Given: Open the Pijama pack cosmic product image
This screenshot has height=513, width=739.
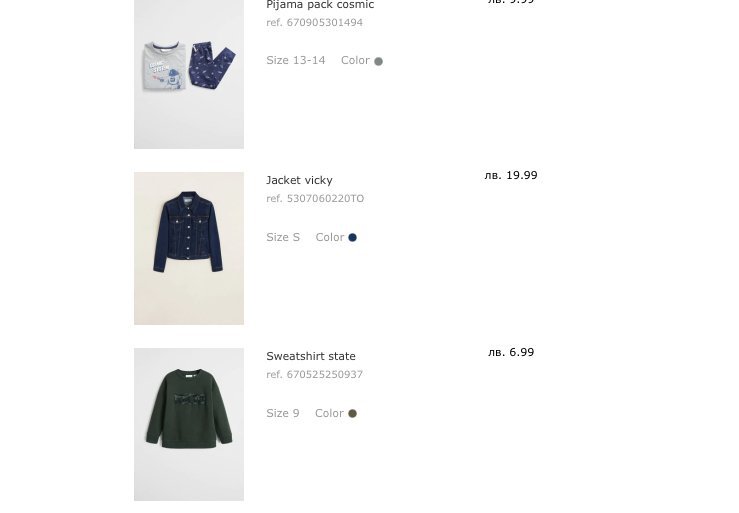Looking at the screenshot, I should (x=188, y=72).
